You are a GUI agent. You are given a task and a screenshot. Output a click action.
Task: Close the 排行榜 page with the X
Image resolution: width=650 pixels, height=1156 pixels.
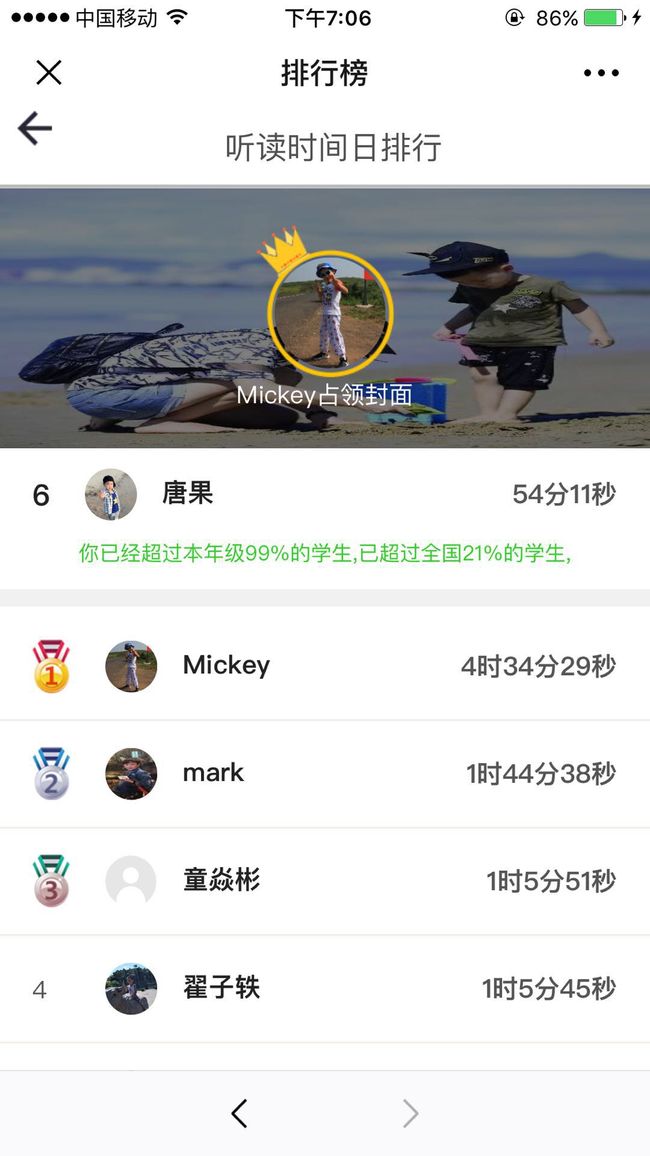click(x=49, y=72)
